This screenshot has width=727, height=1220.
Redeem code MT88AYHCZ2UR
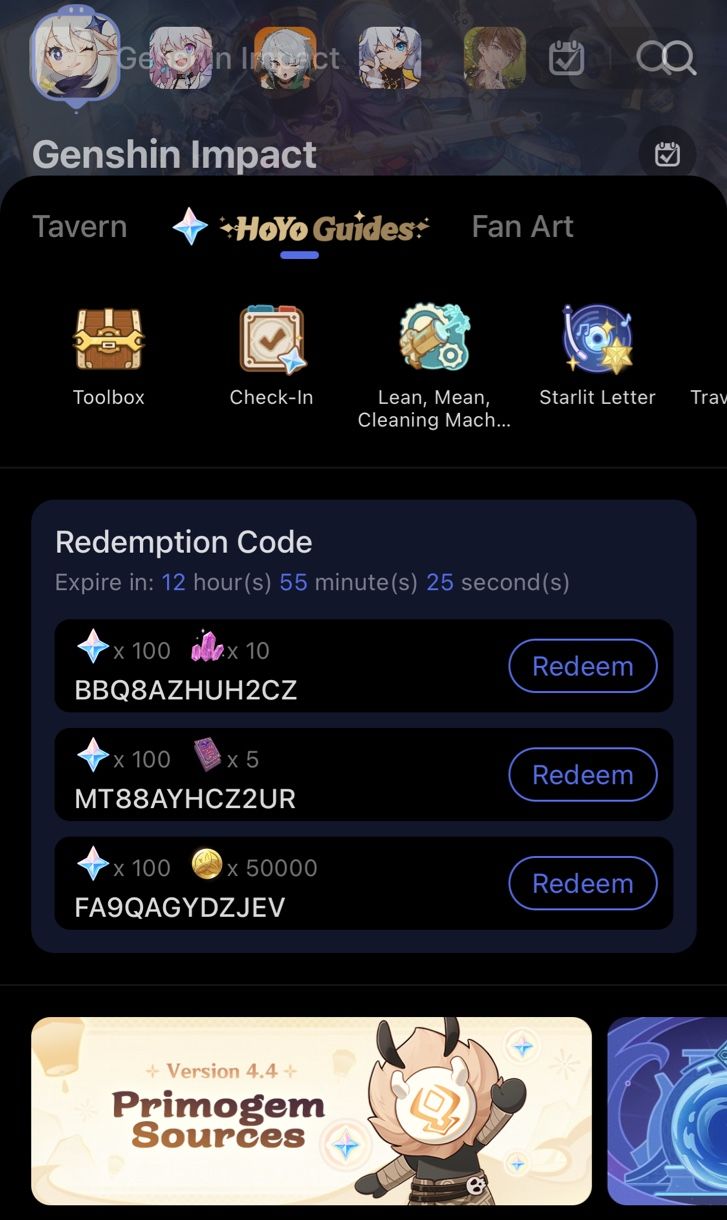(583, 775)
